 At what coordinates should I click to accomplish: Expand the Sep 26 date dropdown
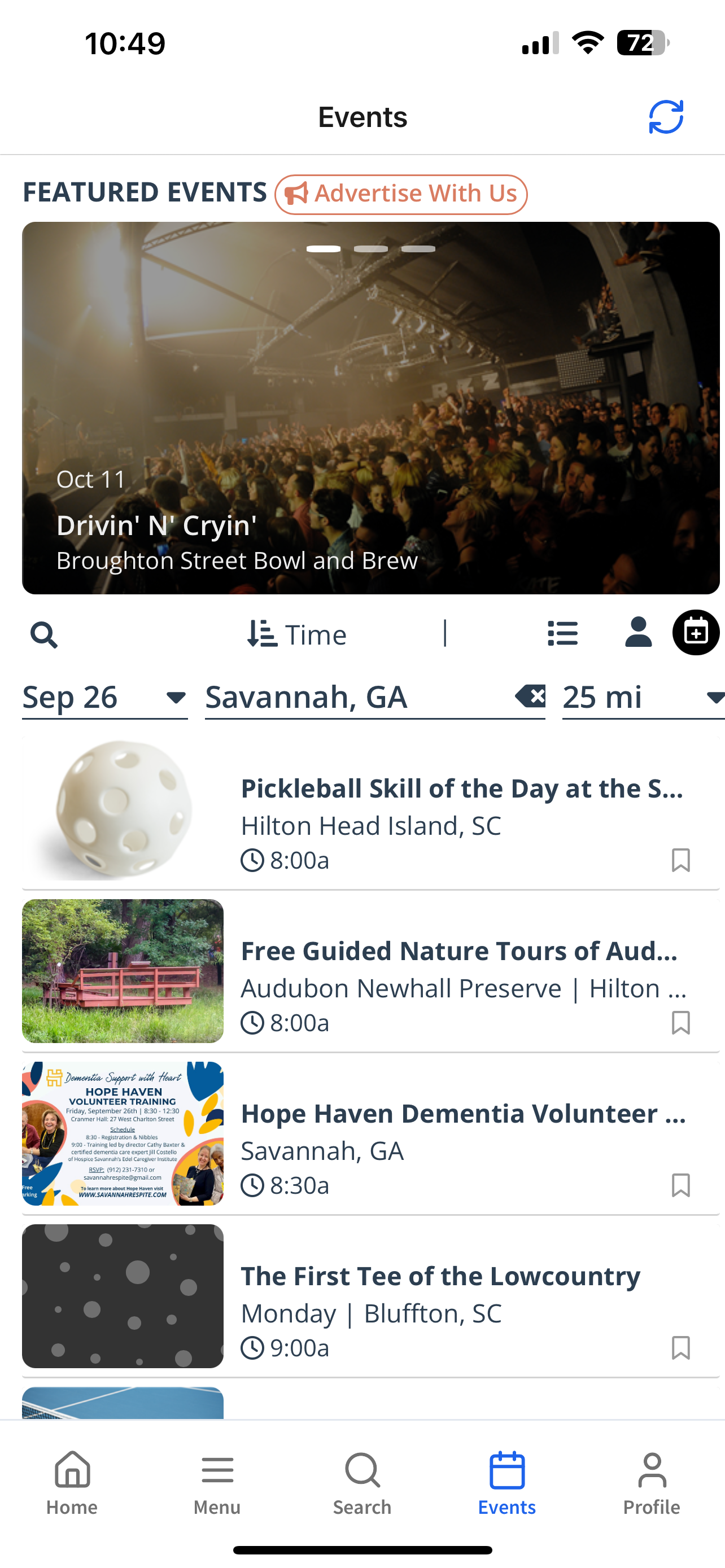pos(104,698)
